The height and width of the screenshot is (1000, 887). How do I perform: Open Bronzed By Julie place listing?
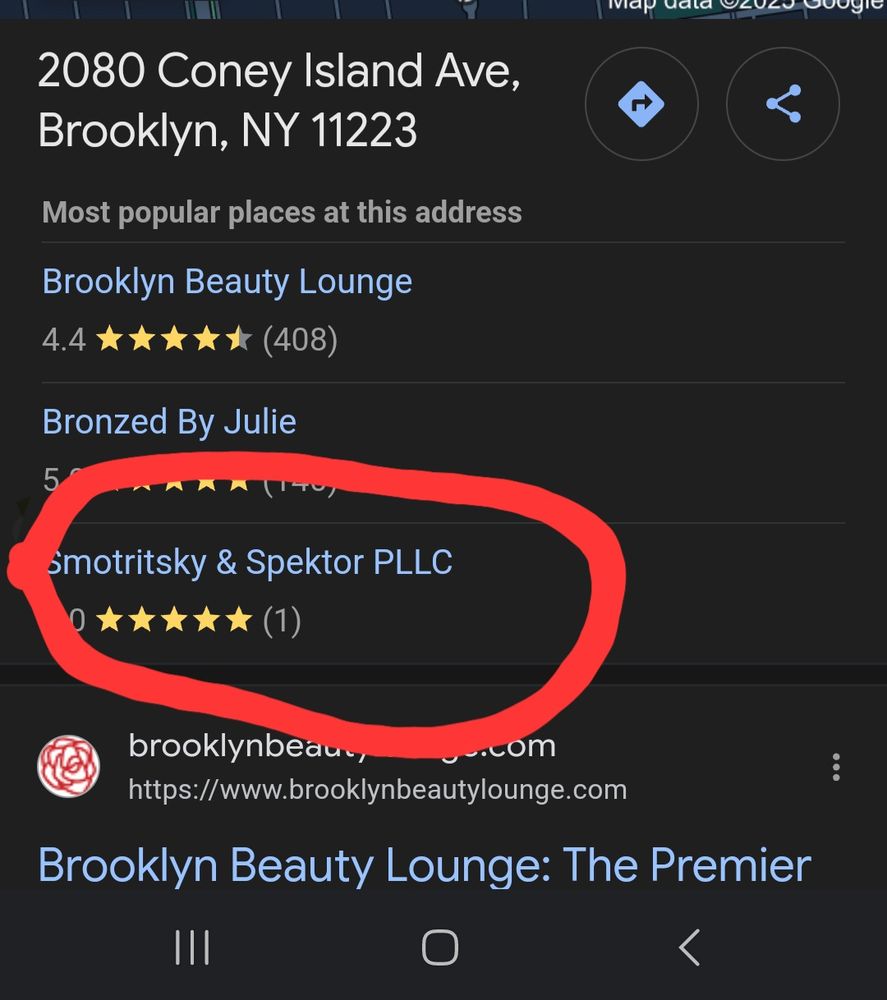coord(169,422)
